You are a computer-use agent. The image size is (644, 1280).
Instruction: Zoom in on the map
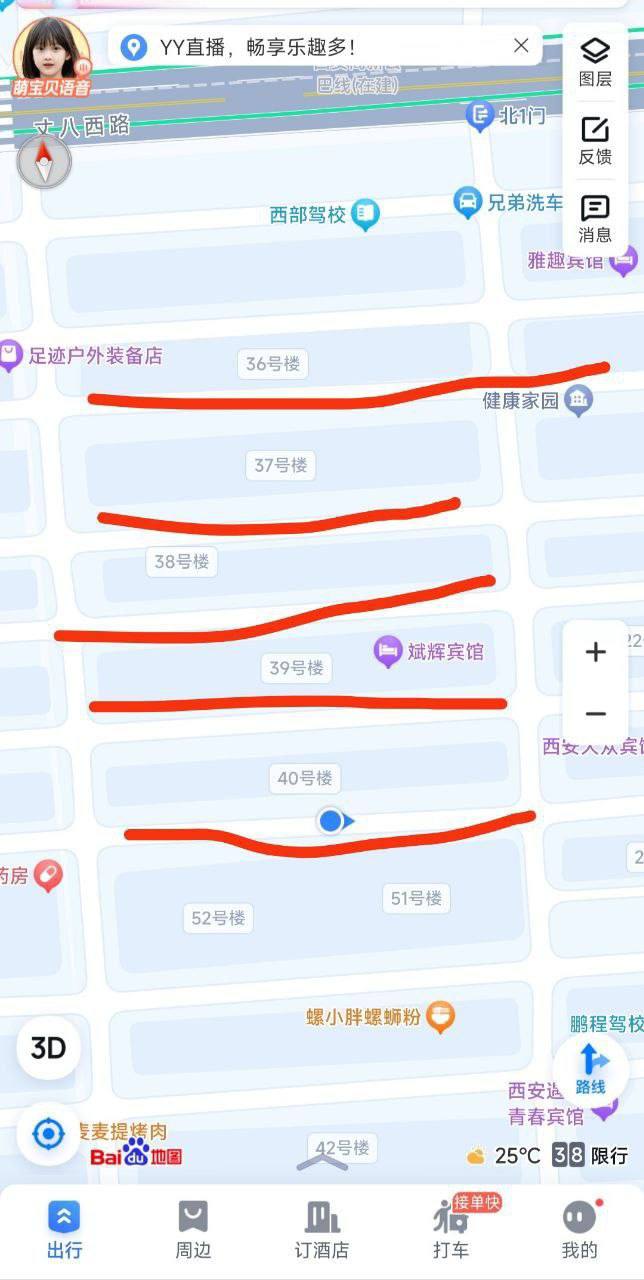pyautogui.click(x=596, y=652)
